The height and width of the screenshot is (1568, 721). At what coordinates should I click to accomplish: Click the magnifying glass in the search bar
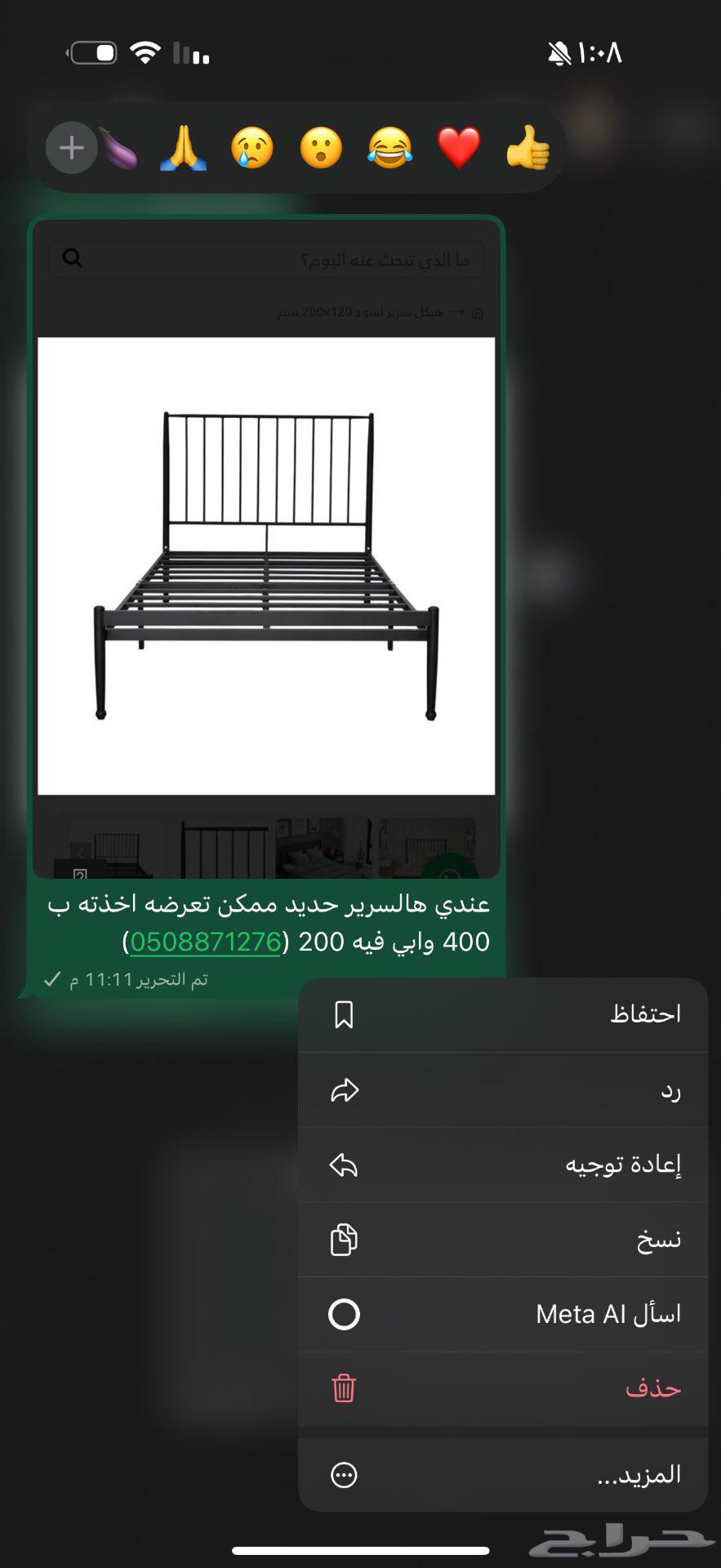click(73, 258)
